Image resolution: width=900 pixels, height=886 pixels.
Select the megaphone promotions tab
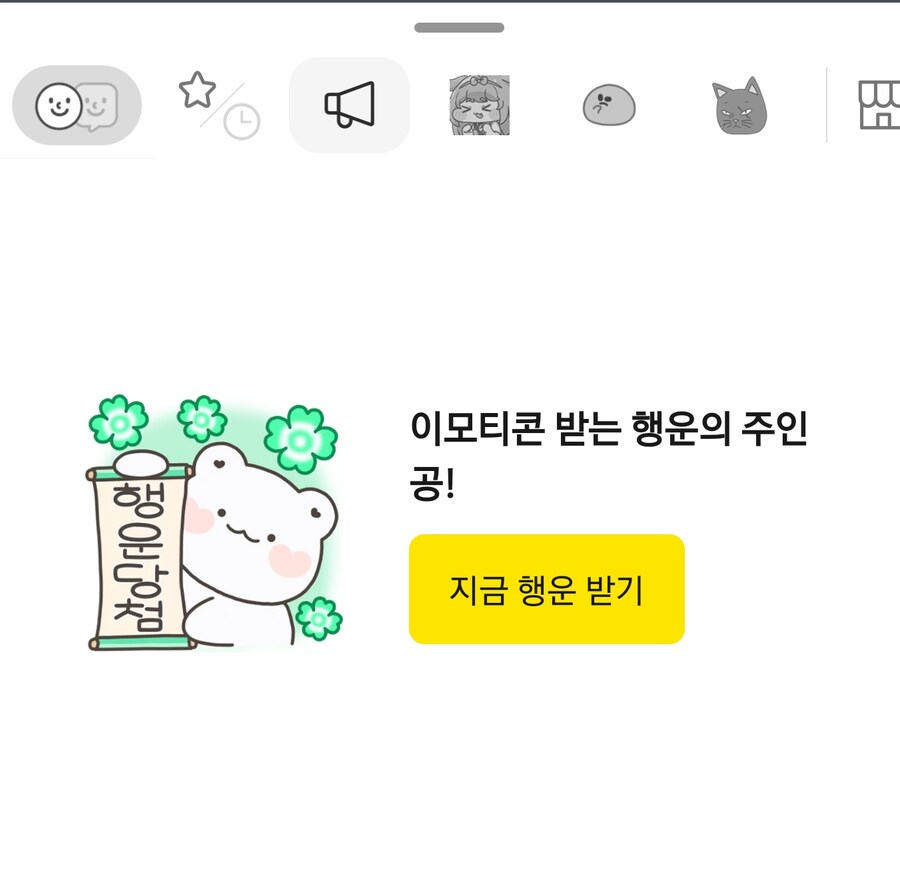[349, 105]
